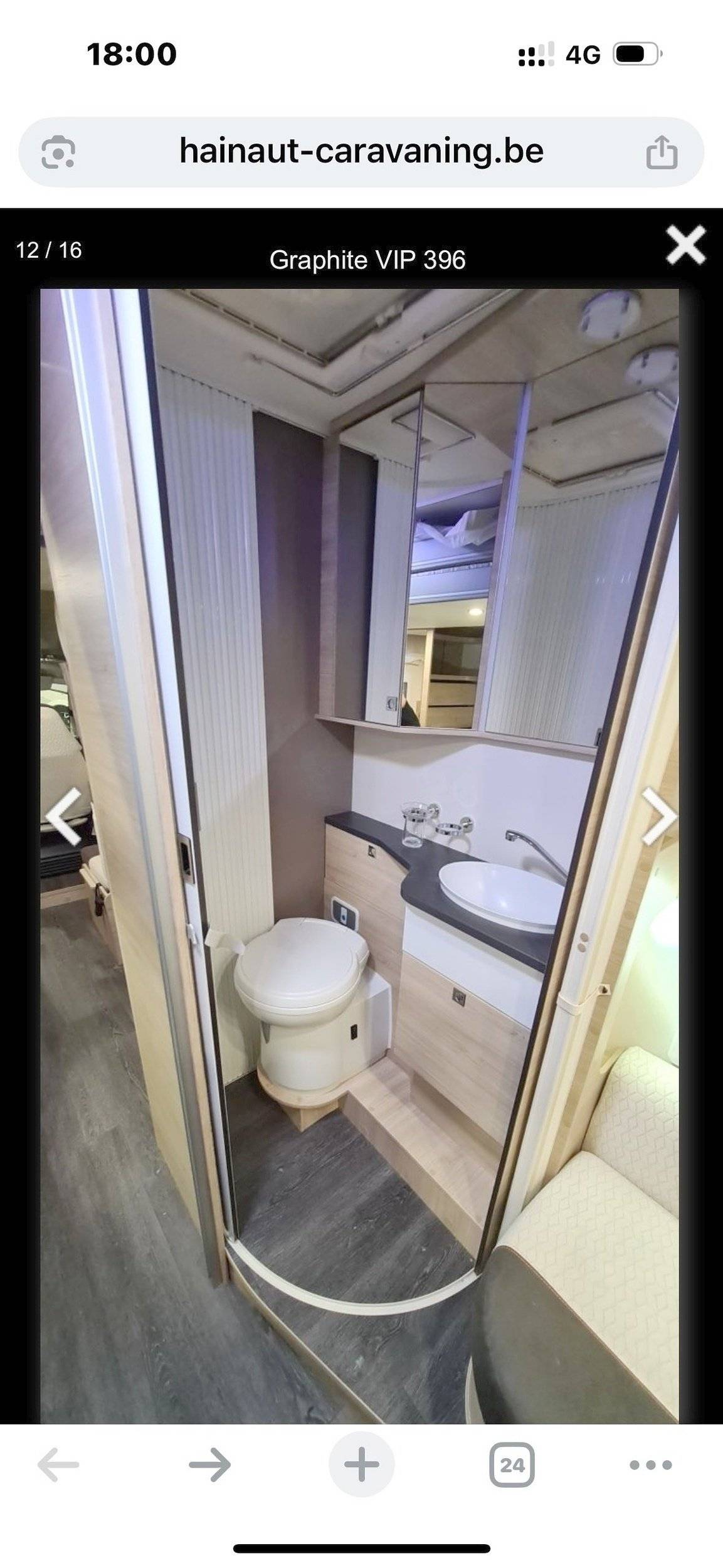Go to the next gallery photo
The image size is (723, 1568).
[x=658, y=816]
